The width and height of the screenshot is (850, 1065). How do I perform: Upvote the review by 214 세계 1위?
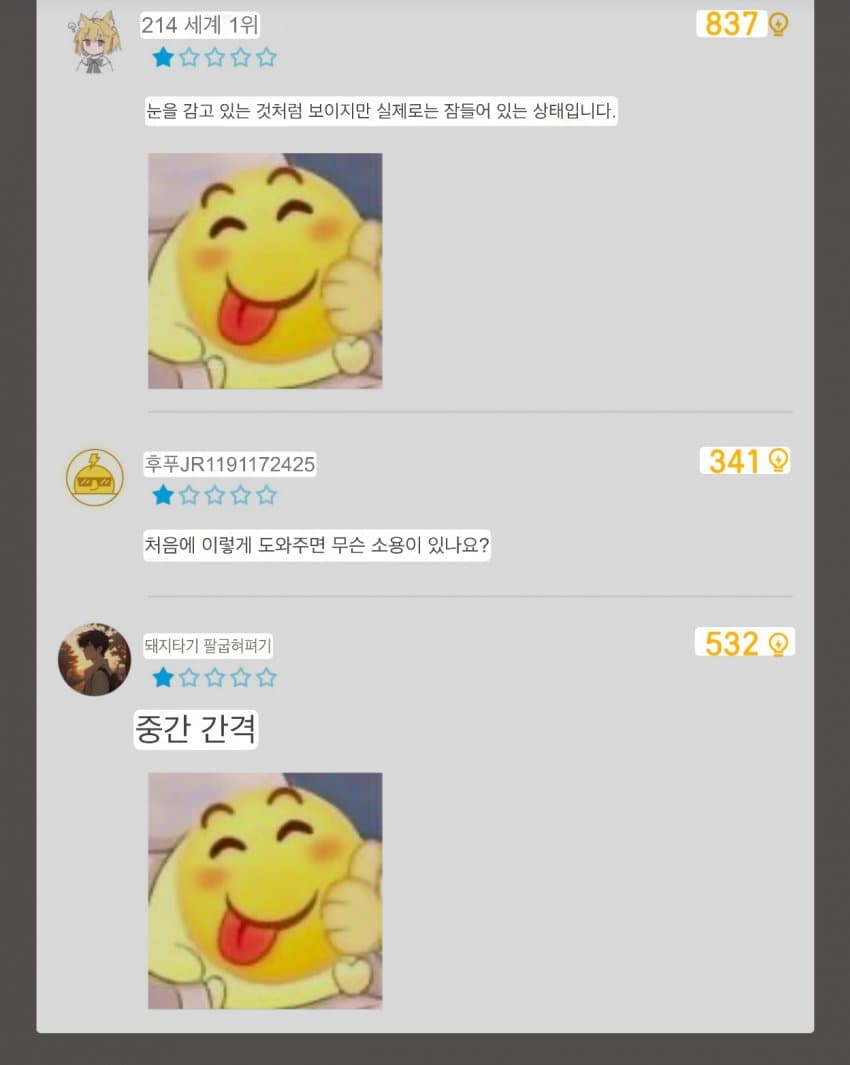(x=778, y=24)
